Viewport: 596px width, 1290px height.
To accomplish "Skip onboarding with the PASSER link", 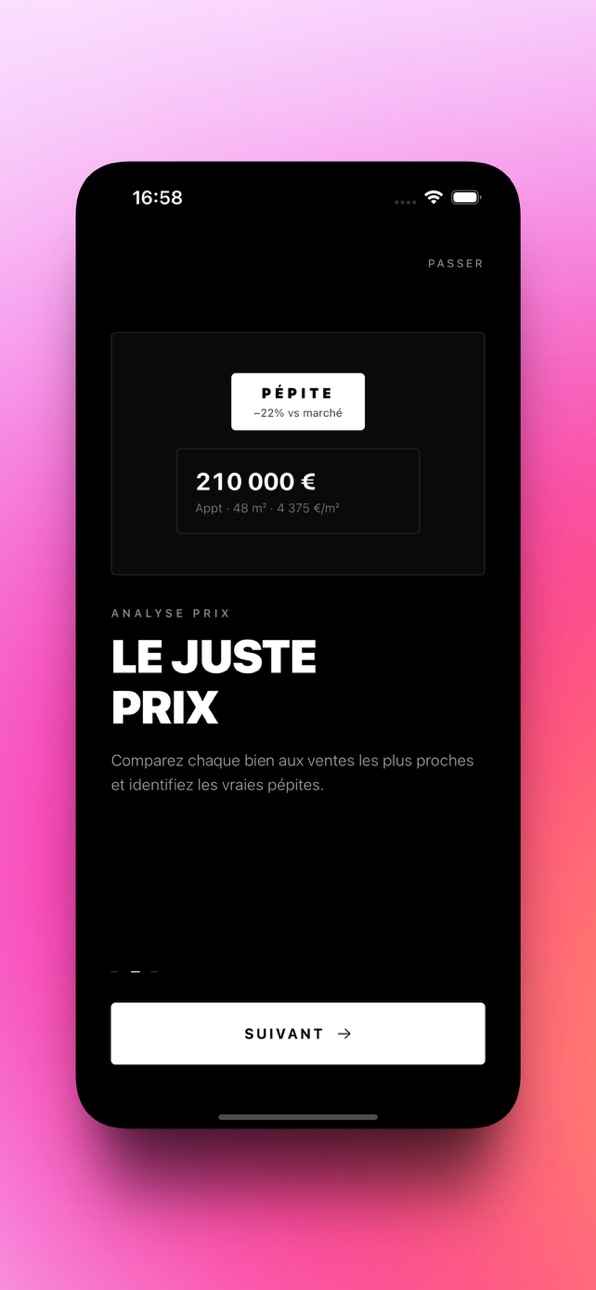I will [x=455, y=264].
